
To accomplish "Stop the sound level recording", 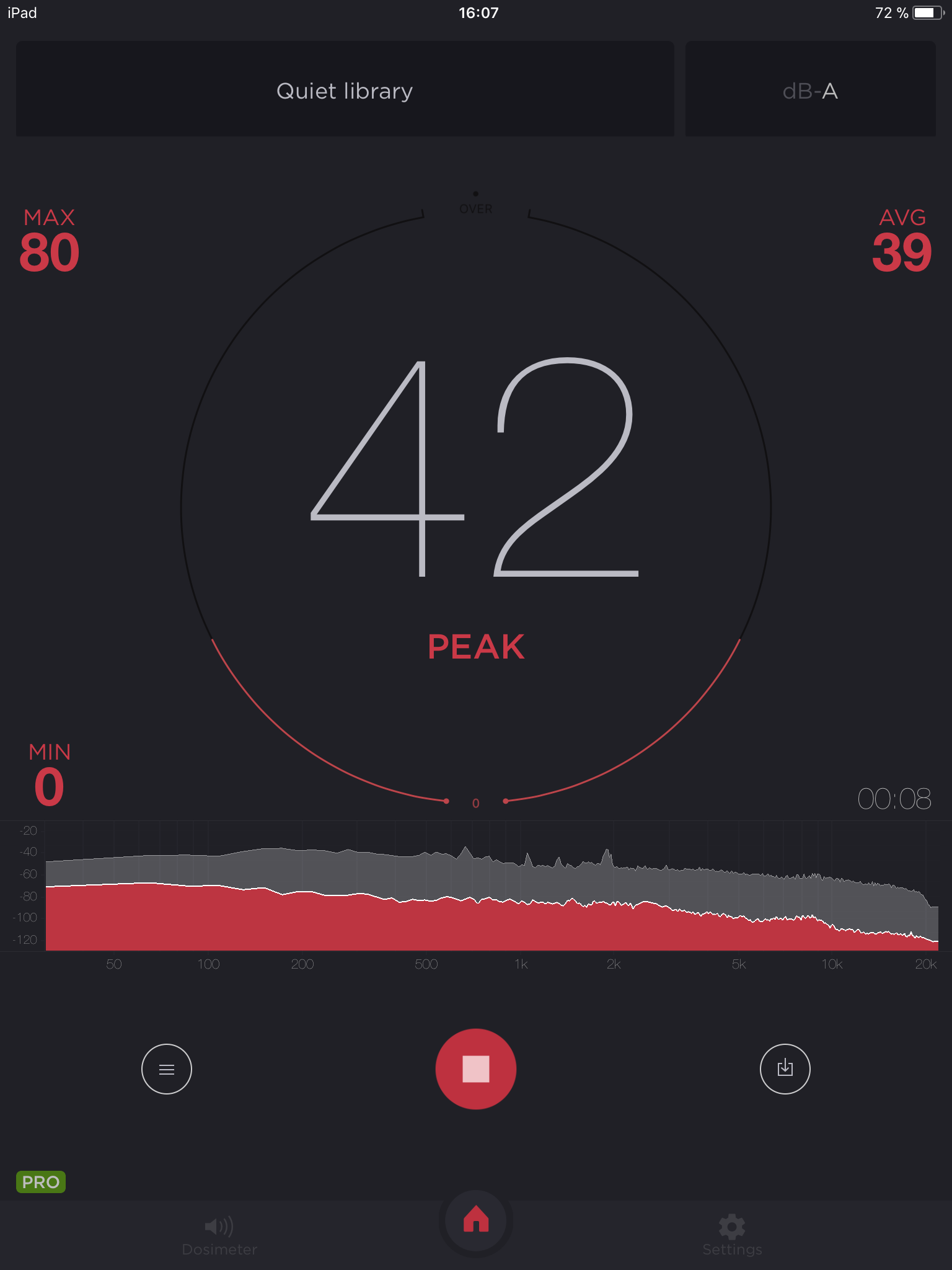I will [475, 1068].
